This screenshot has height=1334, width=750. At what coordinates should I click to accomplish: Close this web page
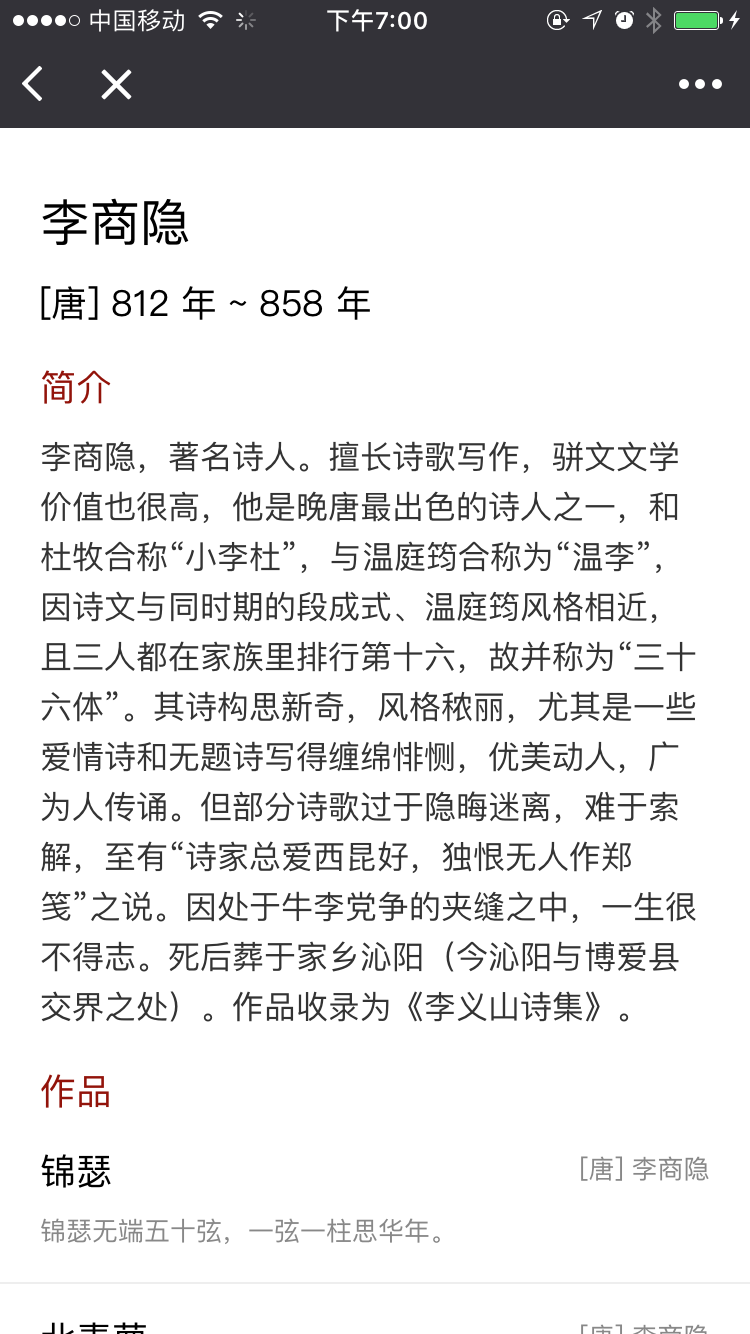pos(116,85)
